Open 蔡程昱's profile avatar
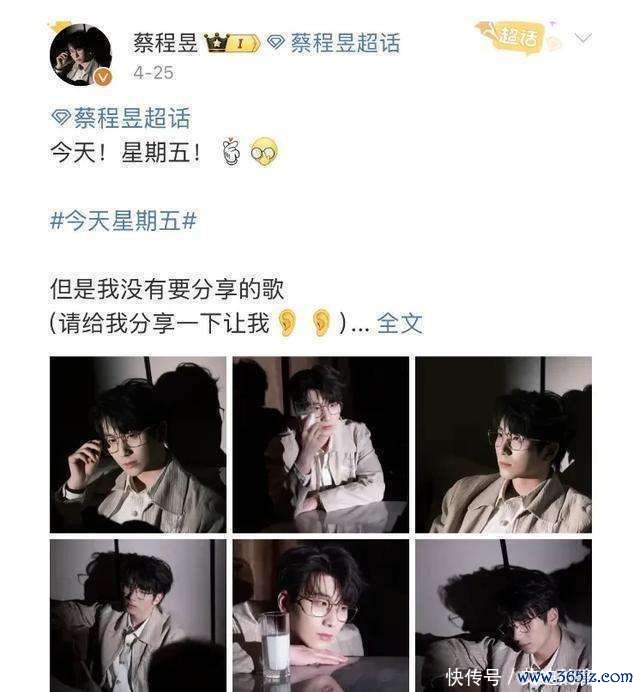The image size is (640, 692). pyautogui.click(x=81, y=56)
